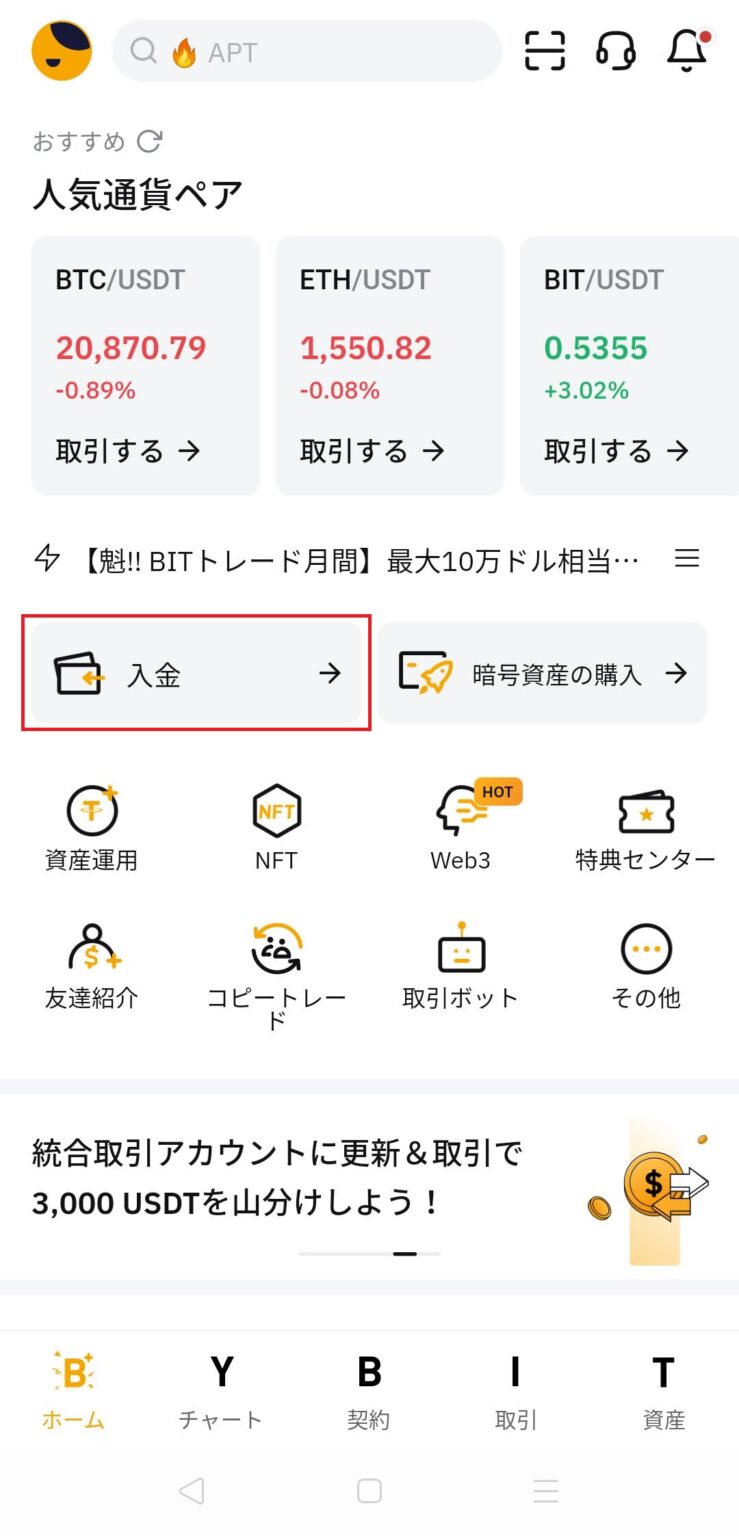739x1536 pixels.
Task: Refresh the おすすめ recommendations
Action: (150, 142)
